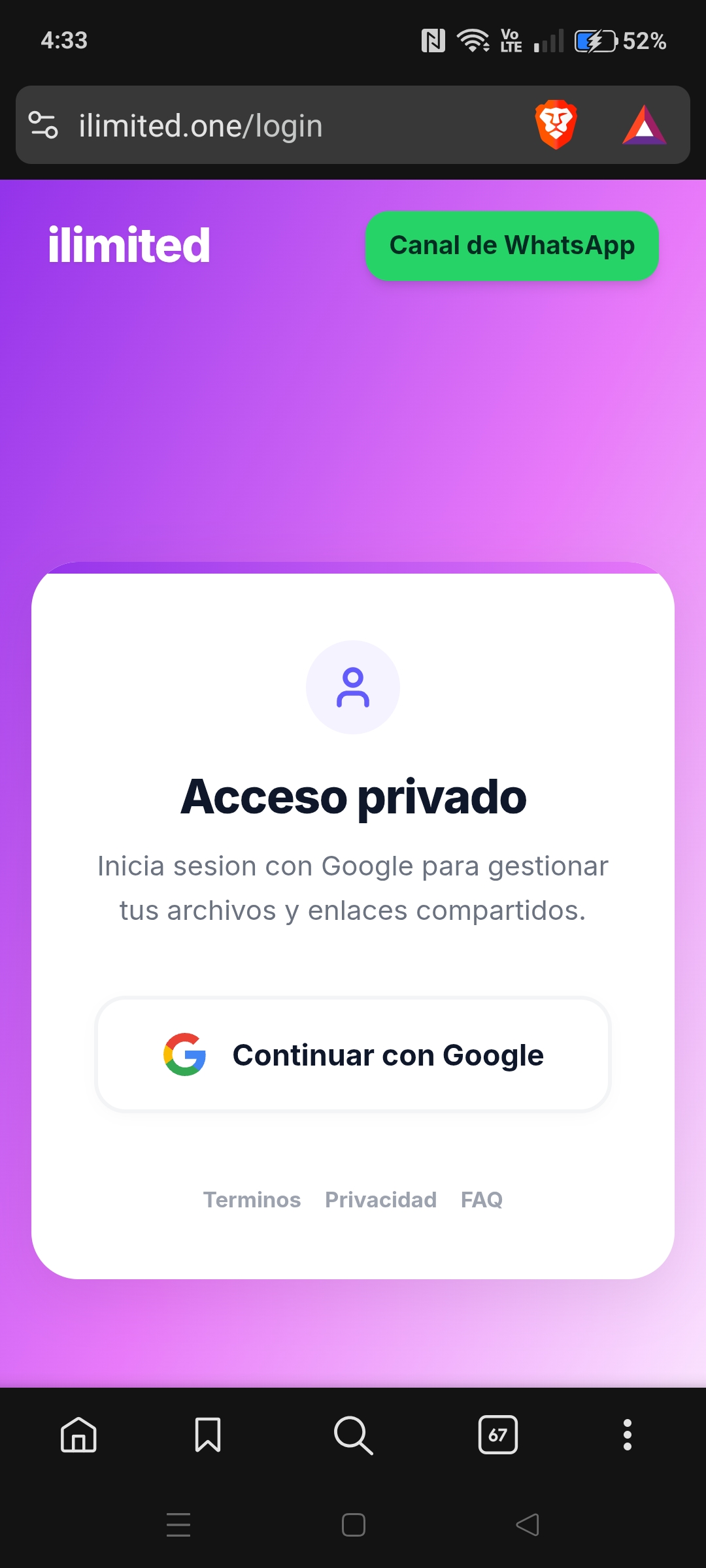Viewport: 706px width, 1568px height.
Task: Open the Terminos link
Action: click(x=252, y=1200)
